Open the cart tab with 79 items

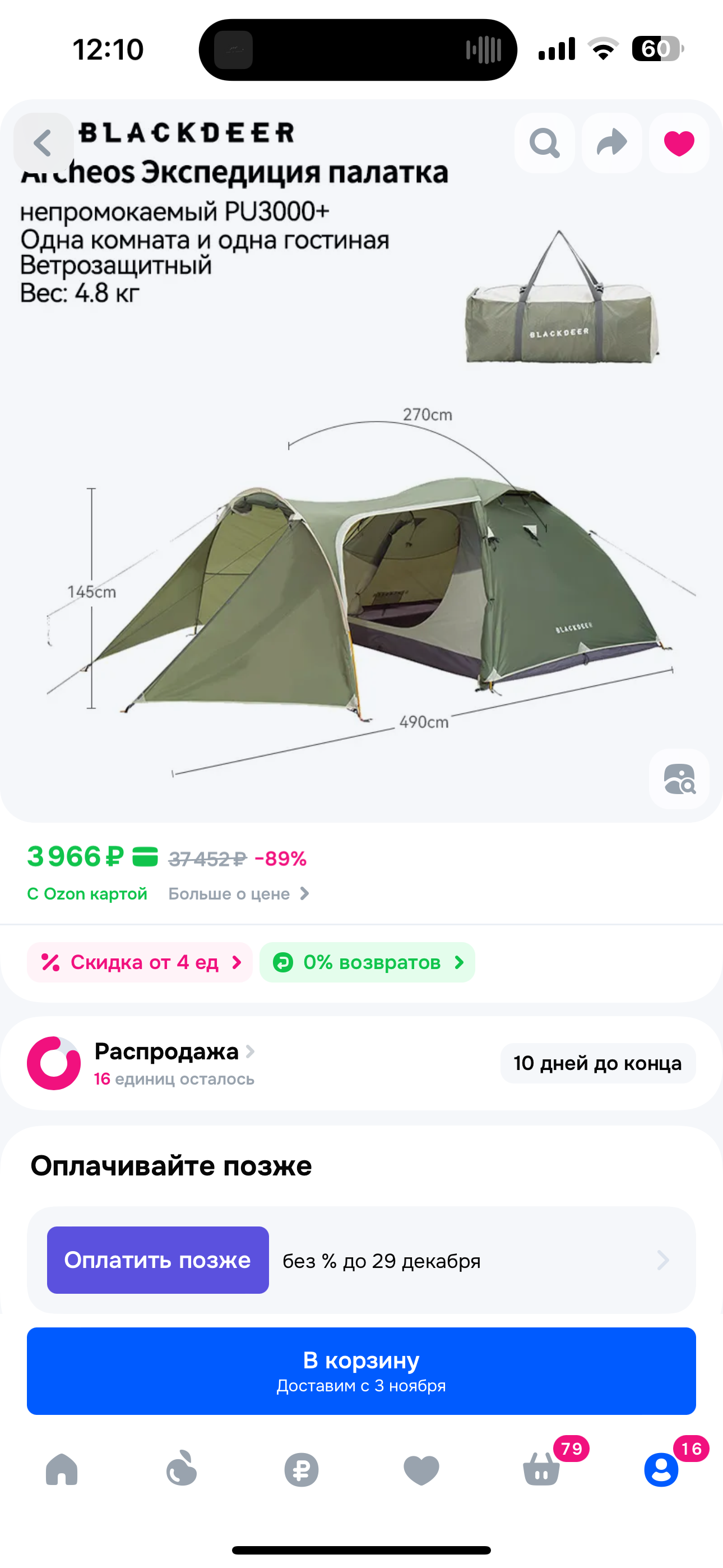click(x=541, y=1469)
